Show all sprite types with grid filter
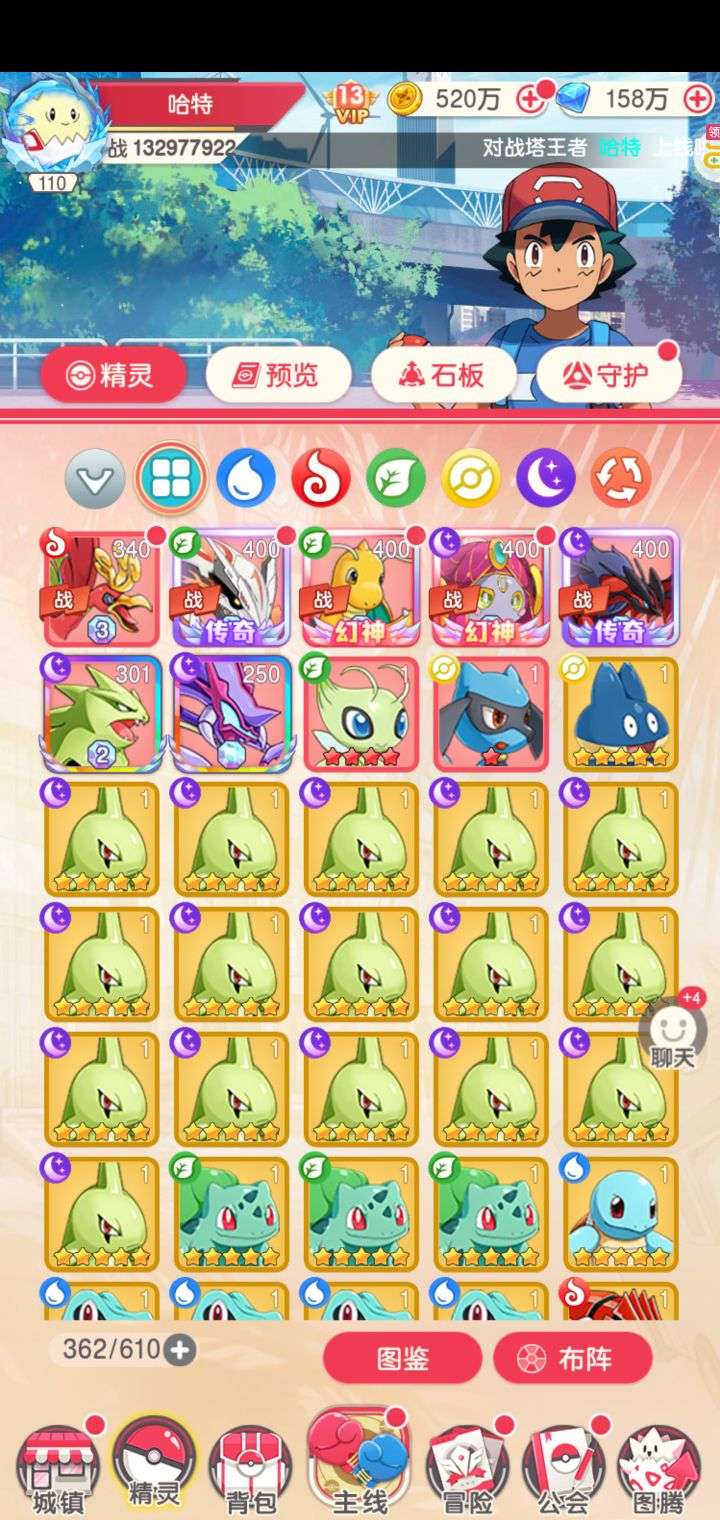 (171, 478)
